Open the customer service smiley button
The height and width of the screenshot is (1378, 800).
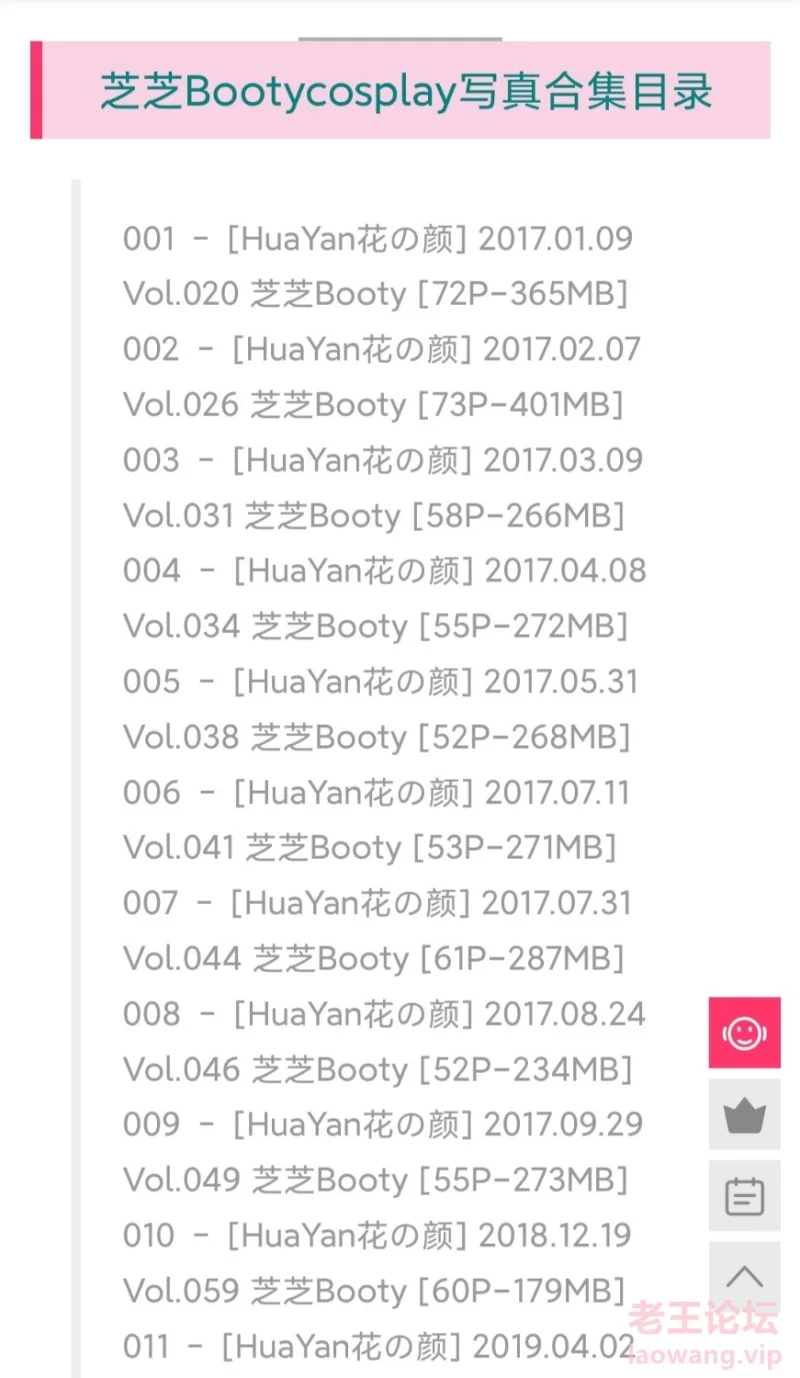tap(744, 1032)
